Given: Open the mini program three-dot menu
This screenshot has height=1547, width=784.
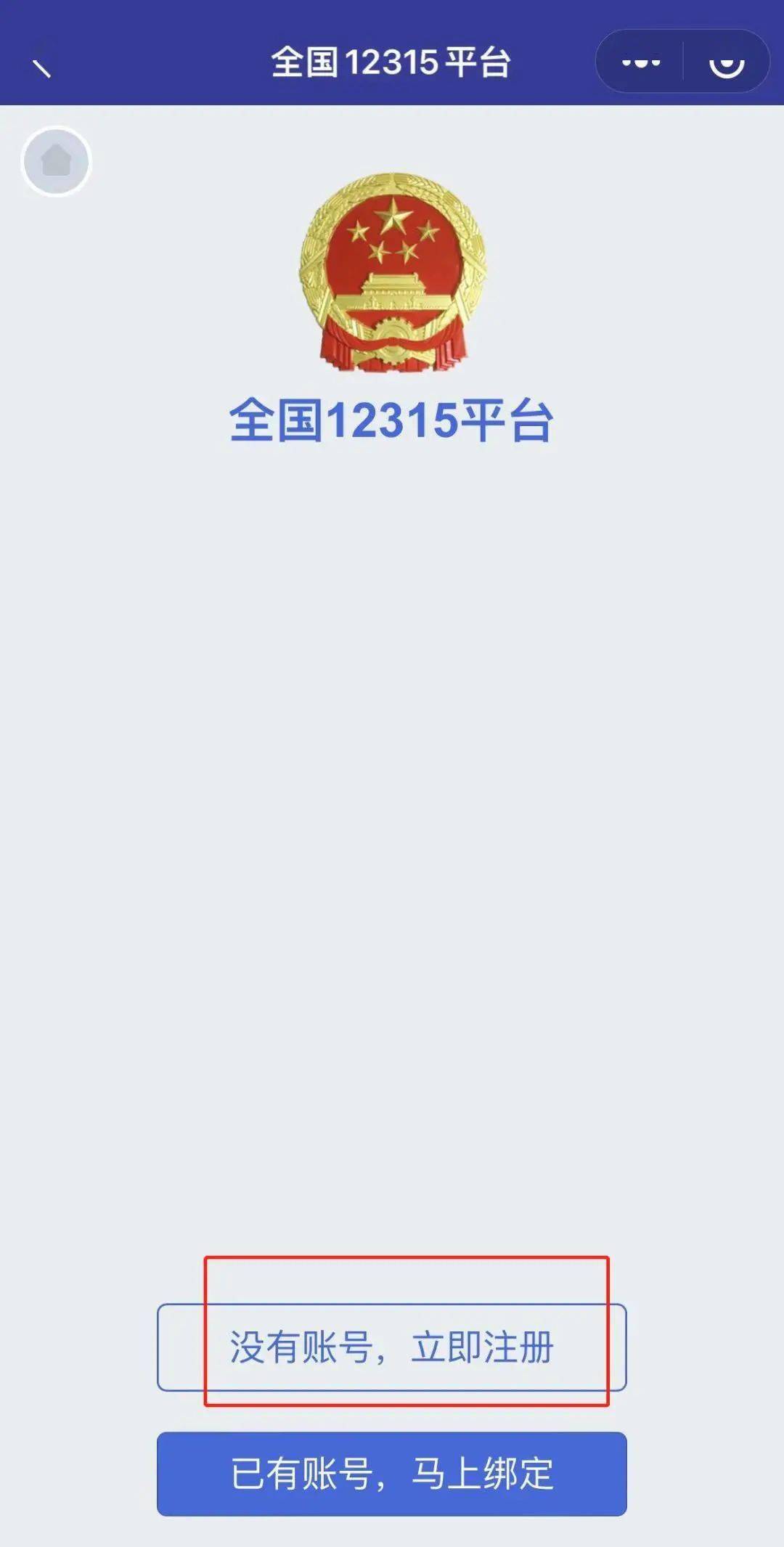Looking at the screenshot, I should (x=640, y=62).
